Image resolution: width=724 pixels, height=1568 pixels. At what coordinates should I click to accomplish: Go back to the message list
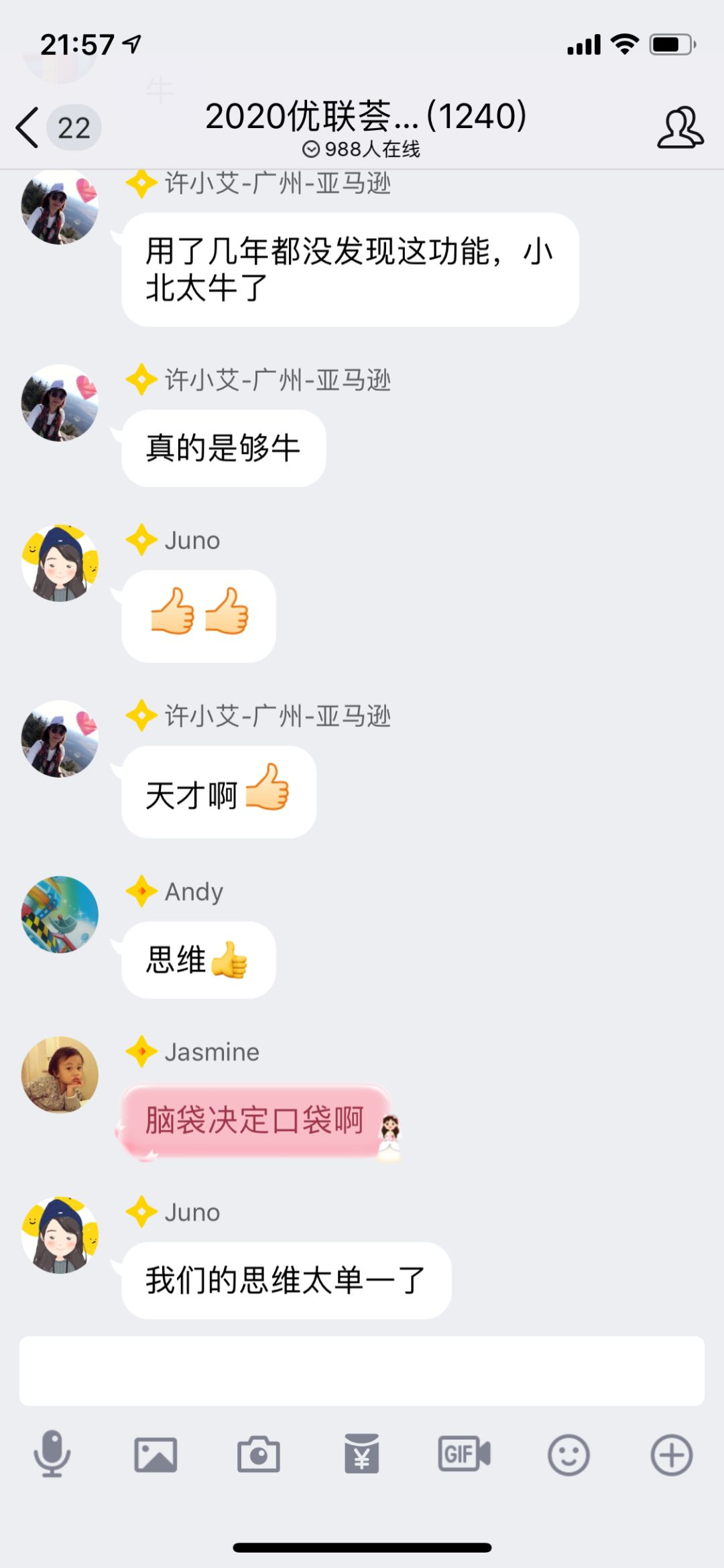(x=28, y=127)
